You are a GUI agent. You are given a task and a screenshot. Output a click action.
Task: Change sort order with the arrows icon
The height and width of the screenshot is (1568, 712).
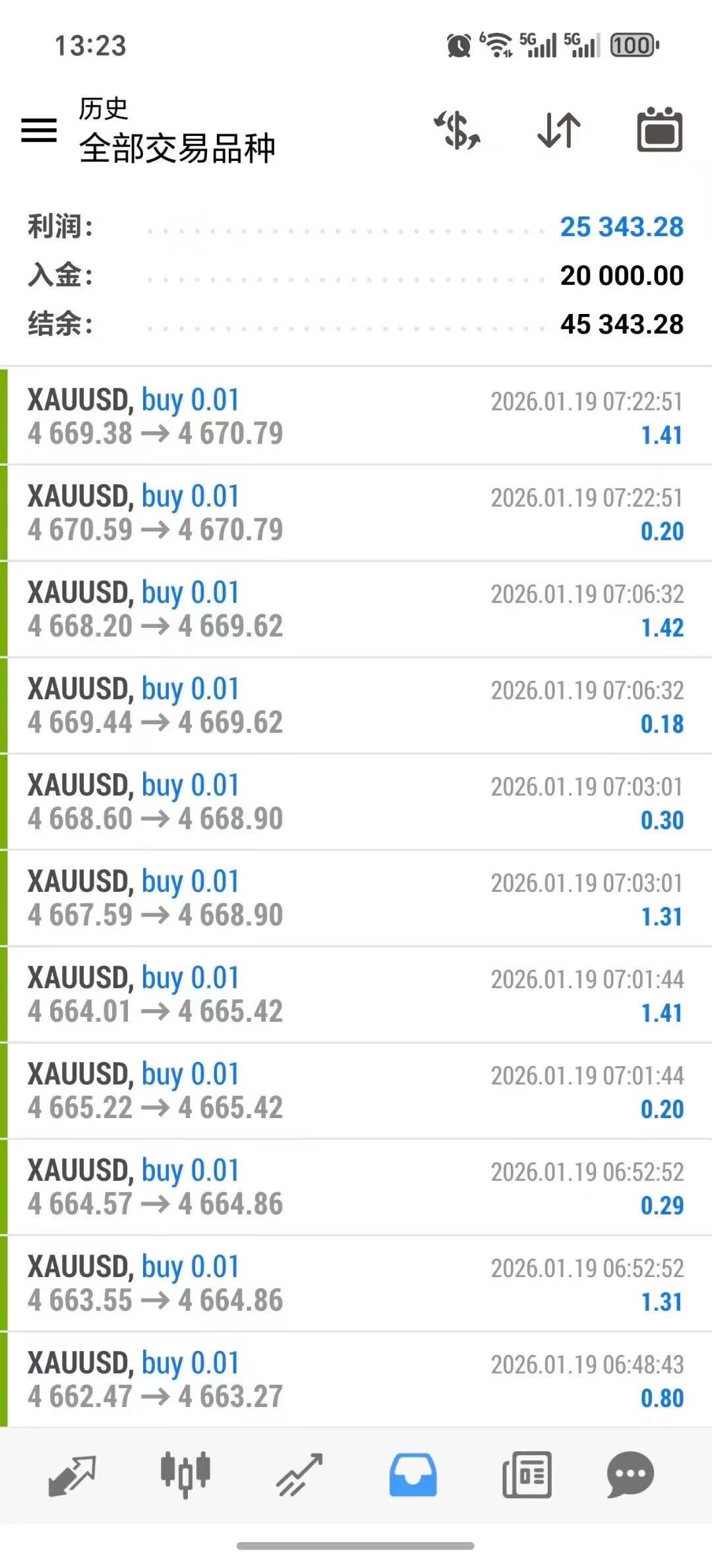(559, 130)
